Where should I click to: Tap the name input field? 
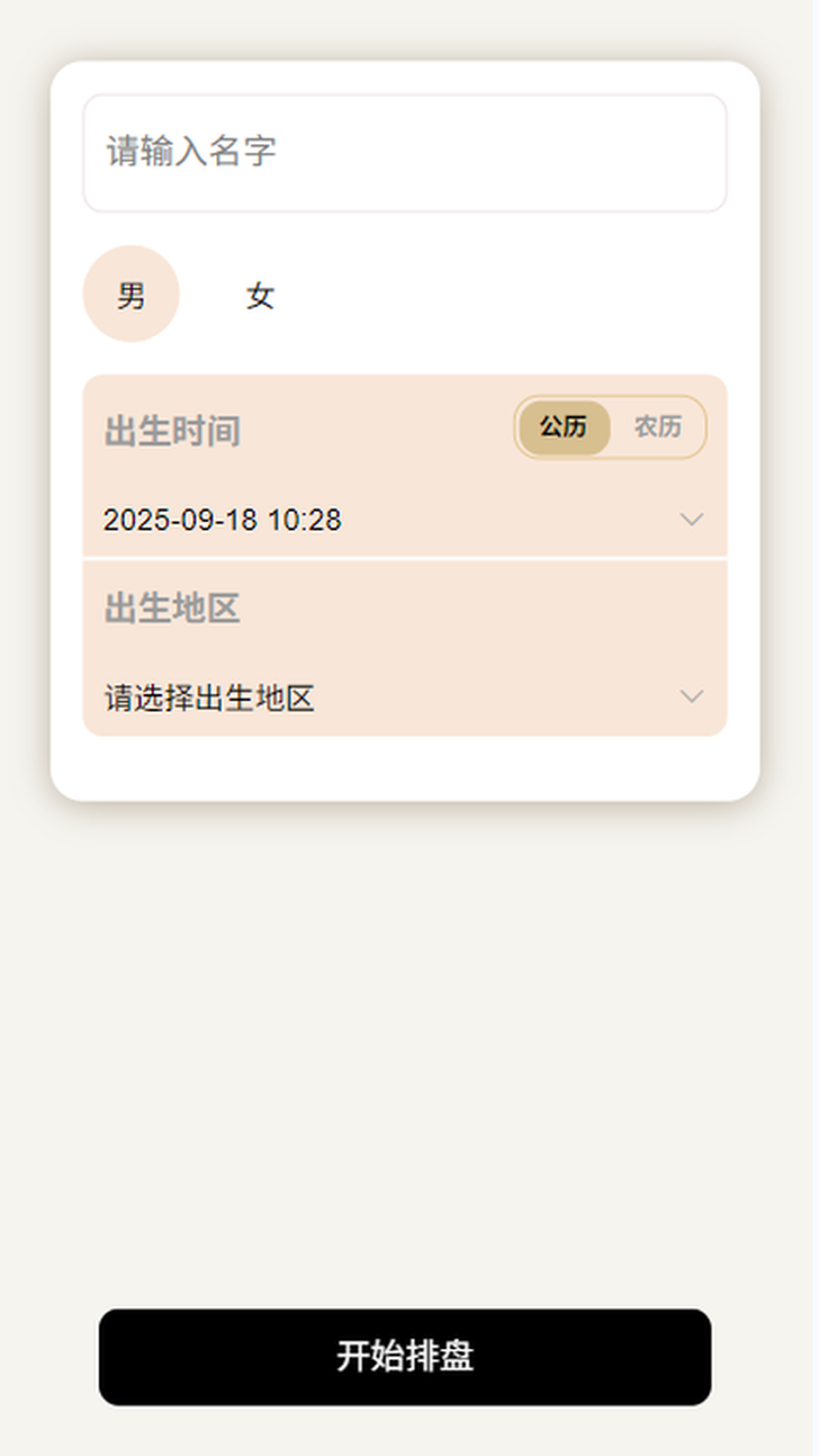[404, 152]
